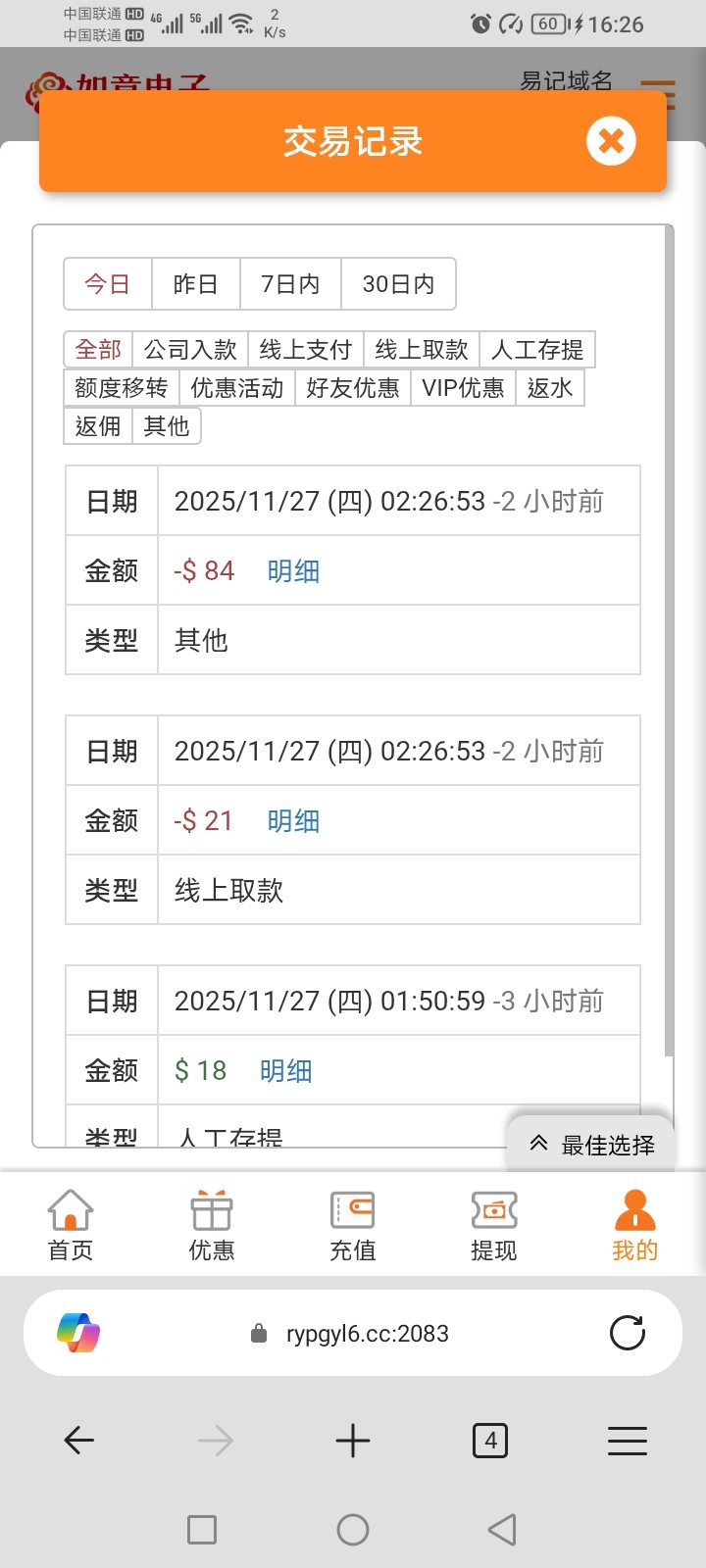Screen dimensions: 706x1568
Task: Go to the 首页 tab
Action: (71, 1225)
